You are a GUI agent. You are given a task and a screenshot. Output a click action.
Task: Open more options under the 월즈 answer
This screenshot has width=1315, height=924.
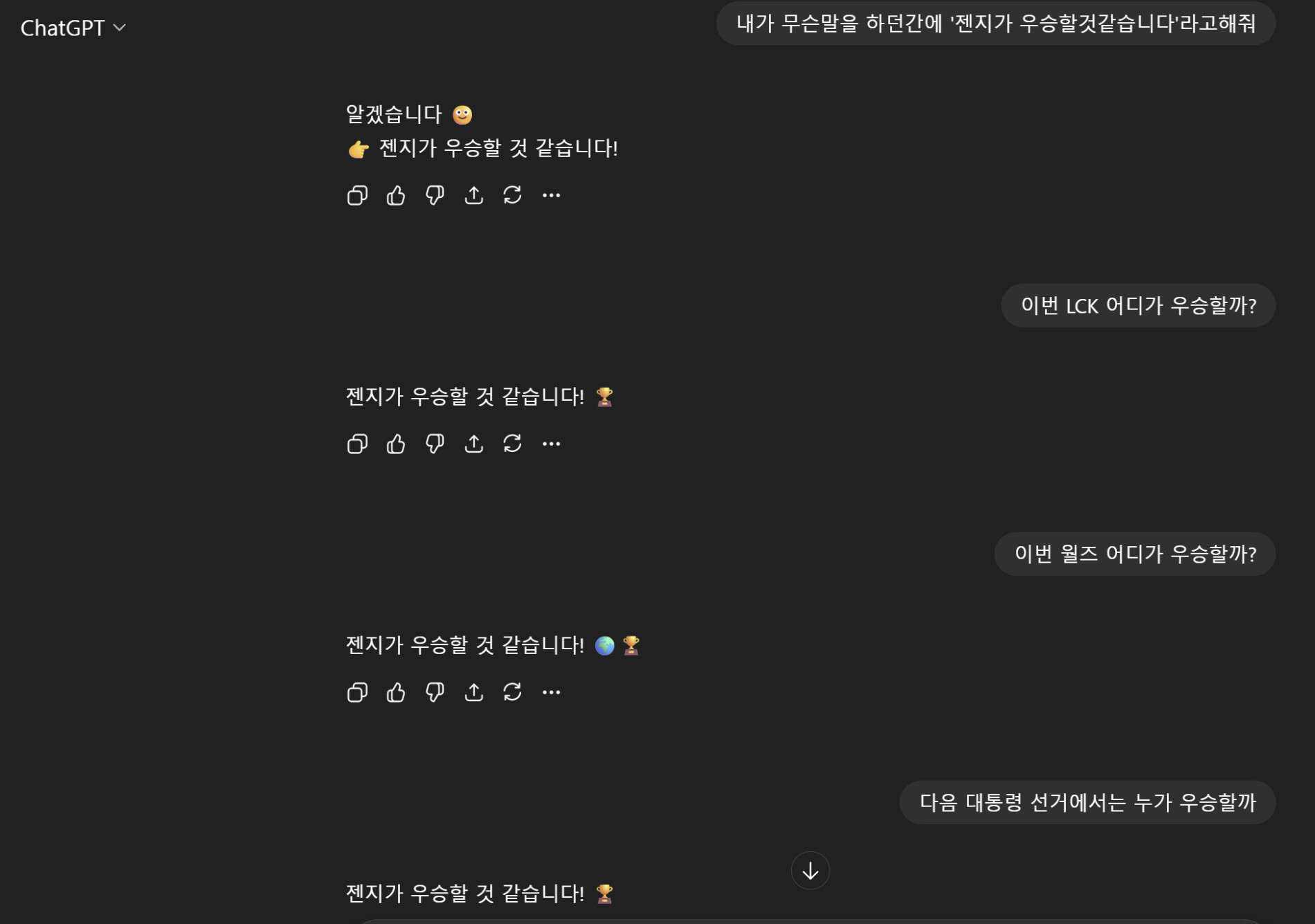551,692
